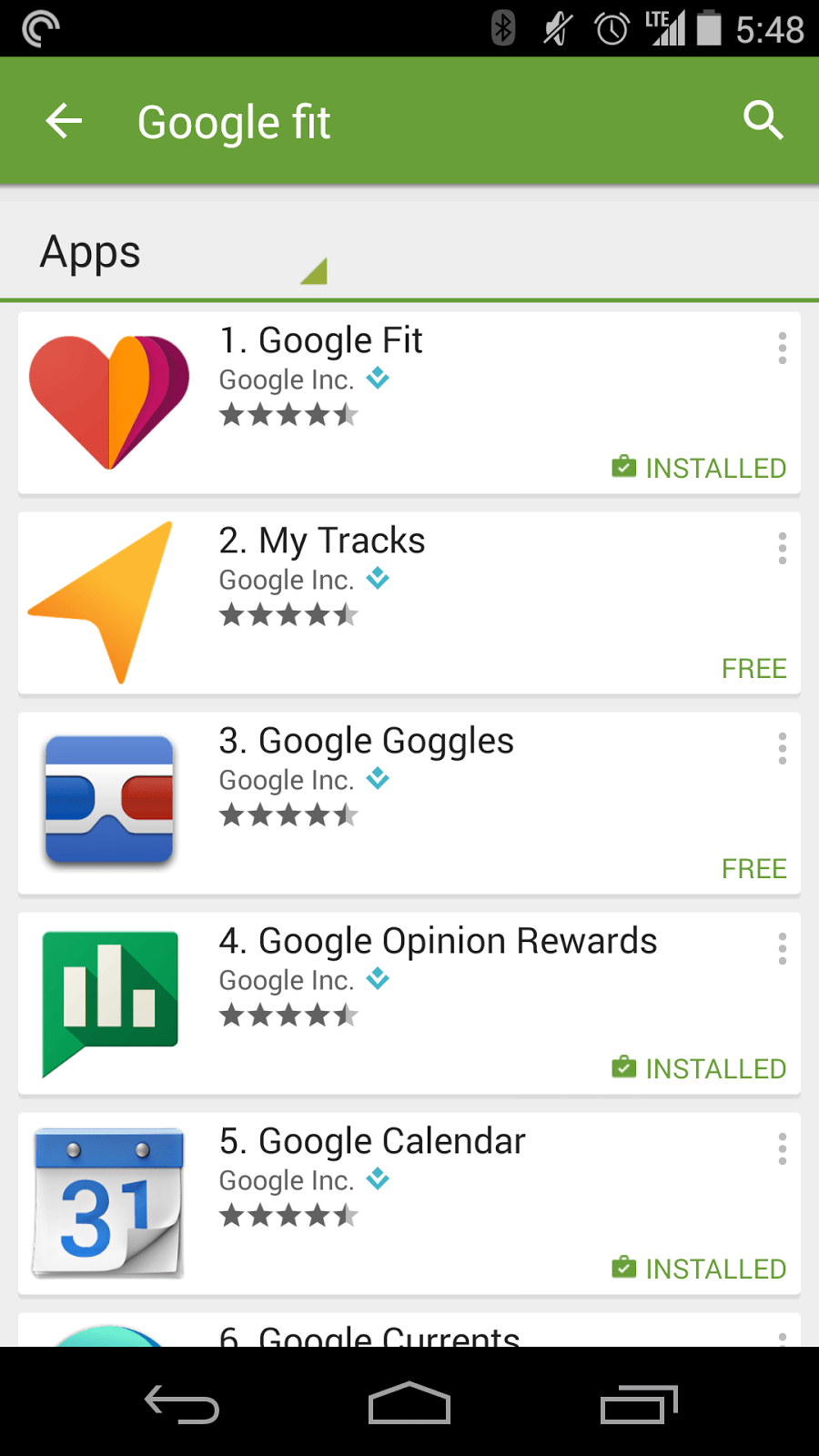819x1456 pixels.
Task: Open the Google Calendar app card
Action: pos(409,1204)
